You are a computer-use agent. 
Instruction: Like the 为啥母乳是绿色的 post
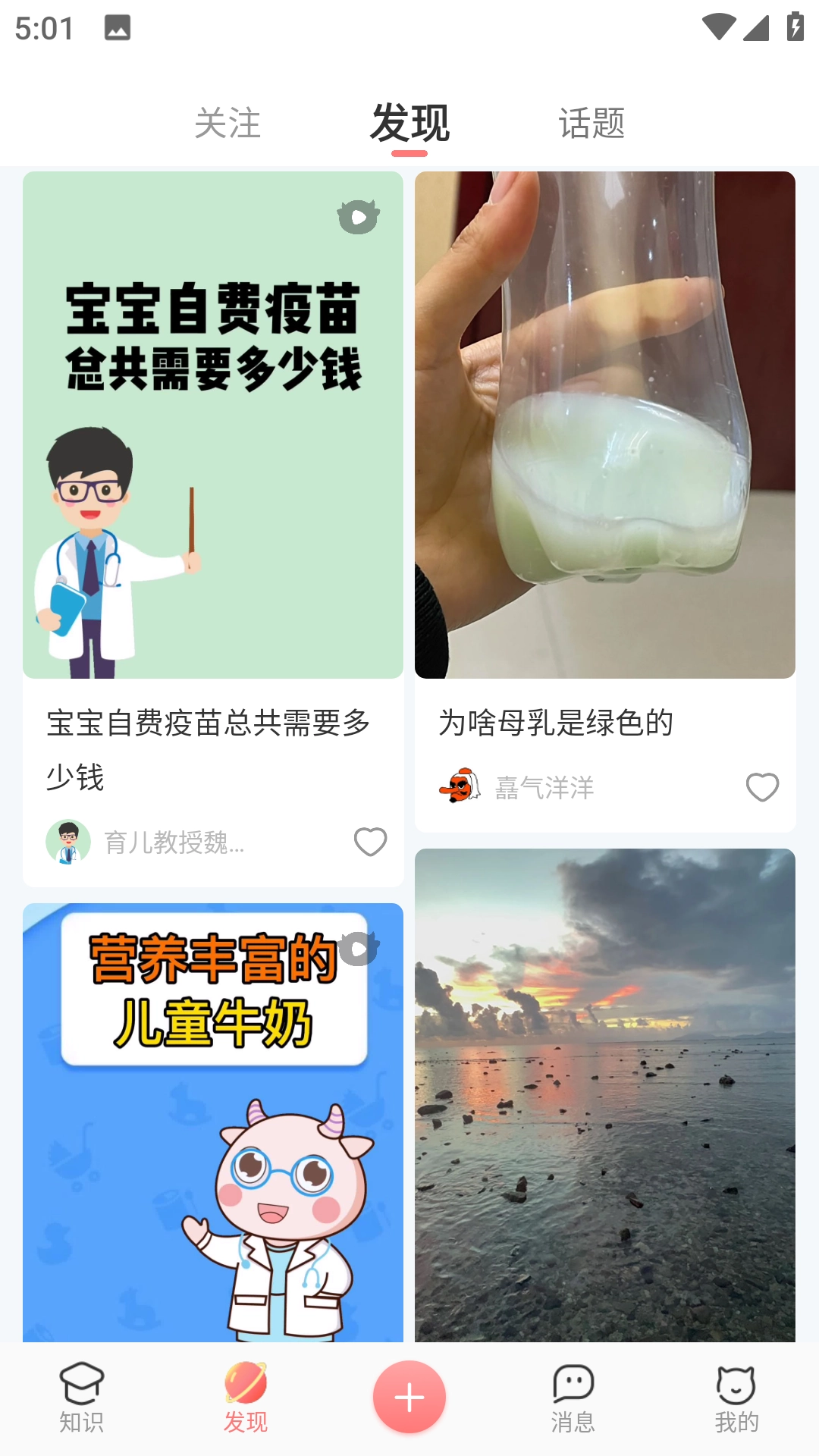pos(762,787)
